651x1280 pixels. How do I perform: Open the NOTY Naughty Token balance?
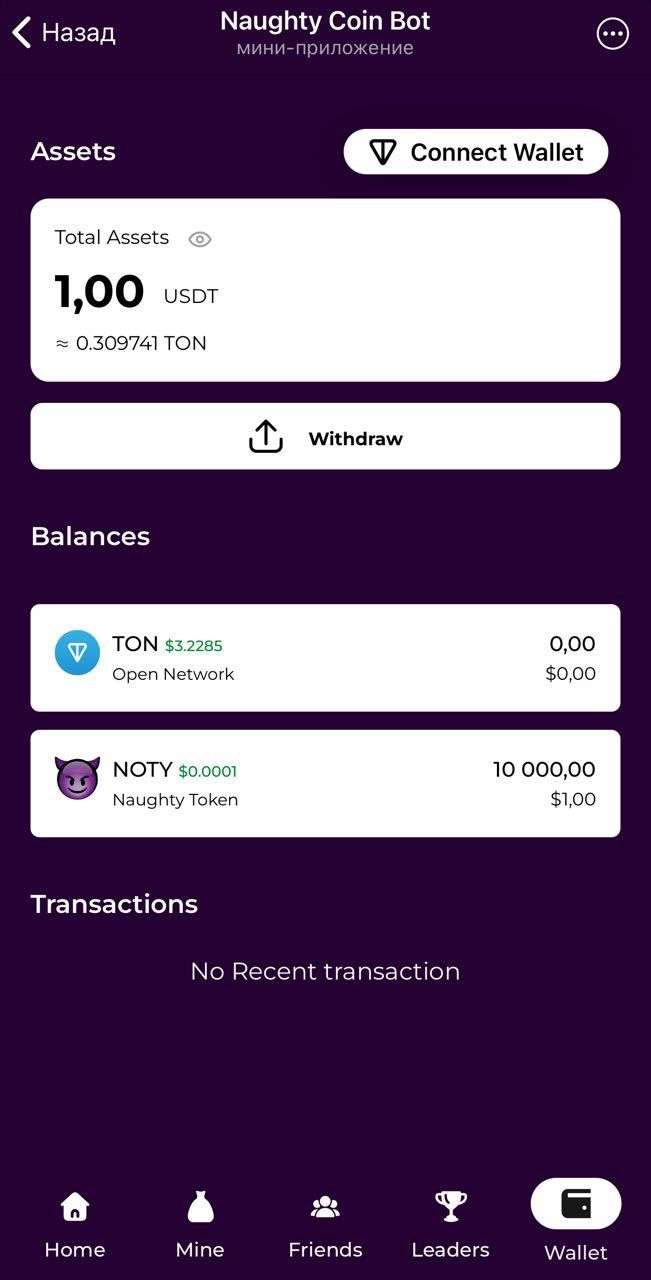(x=325, y=783)
